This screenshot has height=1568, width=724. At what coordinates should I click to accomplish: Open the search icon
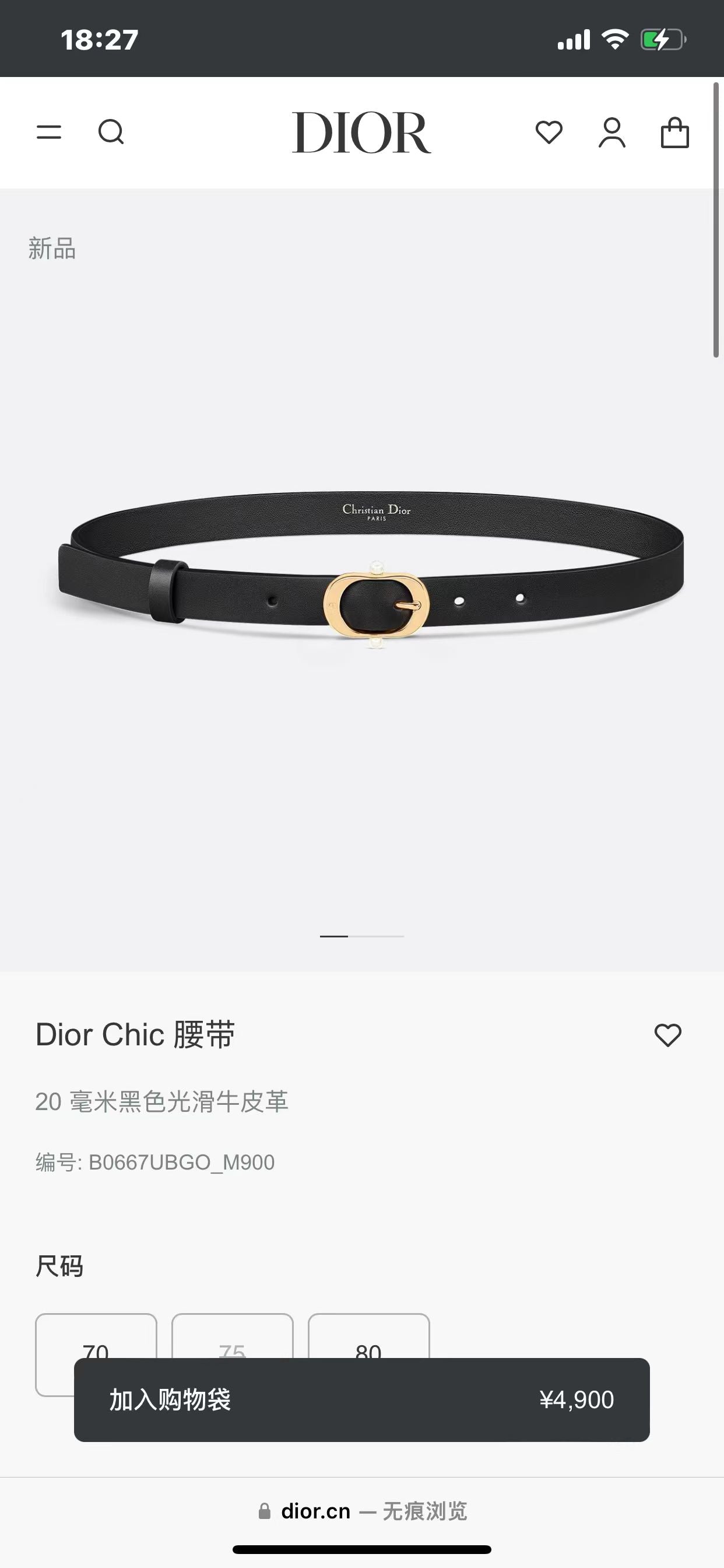click(x=111, y=132)
